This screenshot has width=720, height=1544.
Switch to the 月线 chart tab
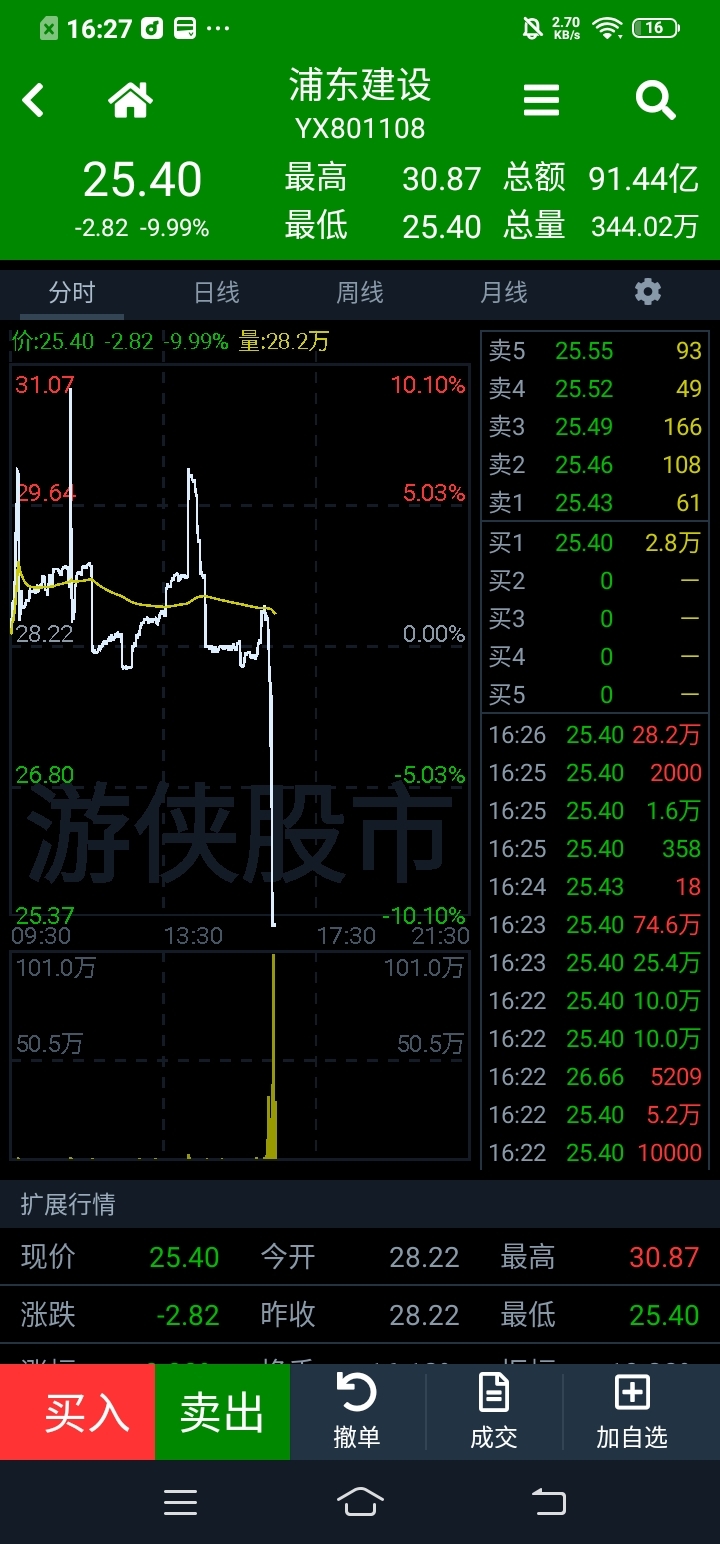point(504,293)
